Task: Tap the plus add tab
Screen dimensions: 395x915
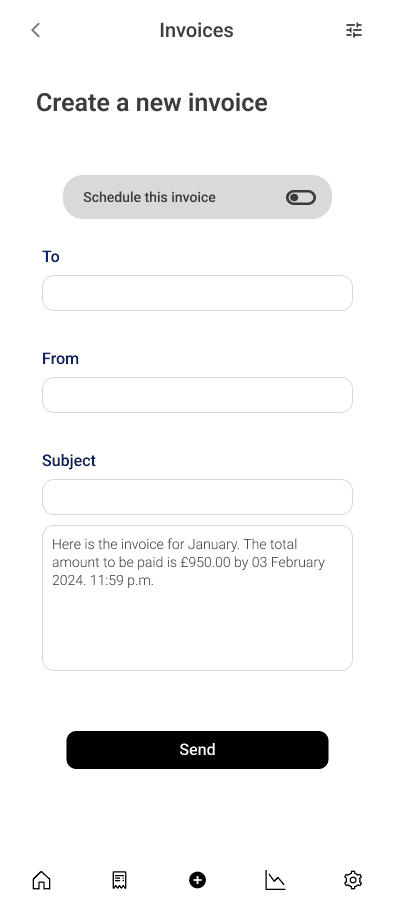Action: coord(197,880)
